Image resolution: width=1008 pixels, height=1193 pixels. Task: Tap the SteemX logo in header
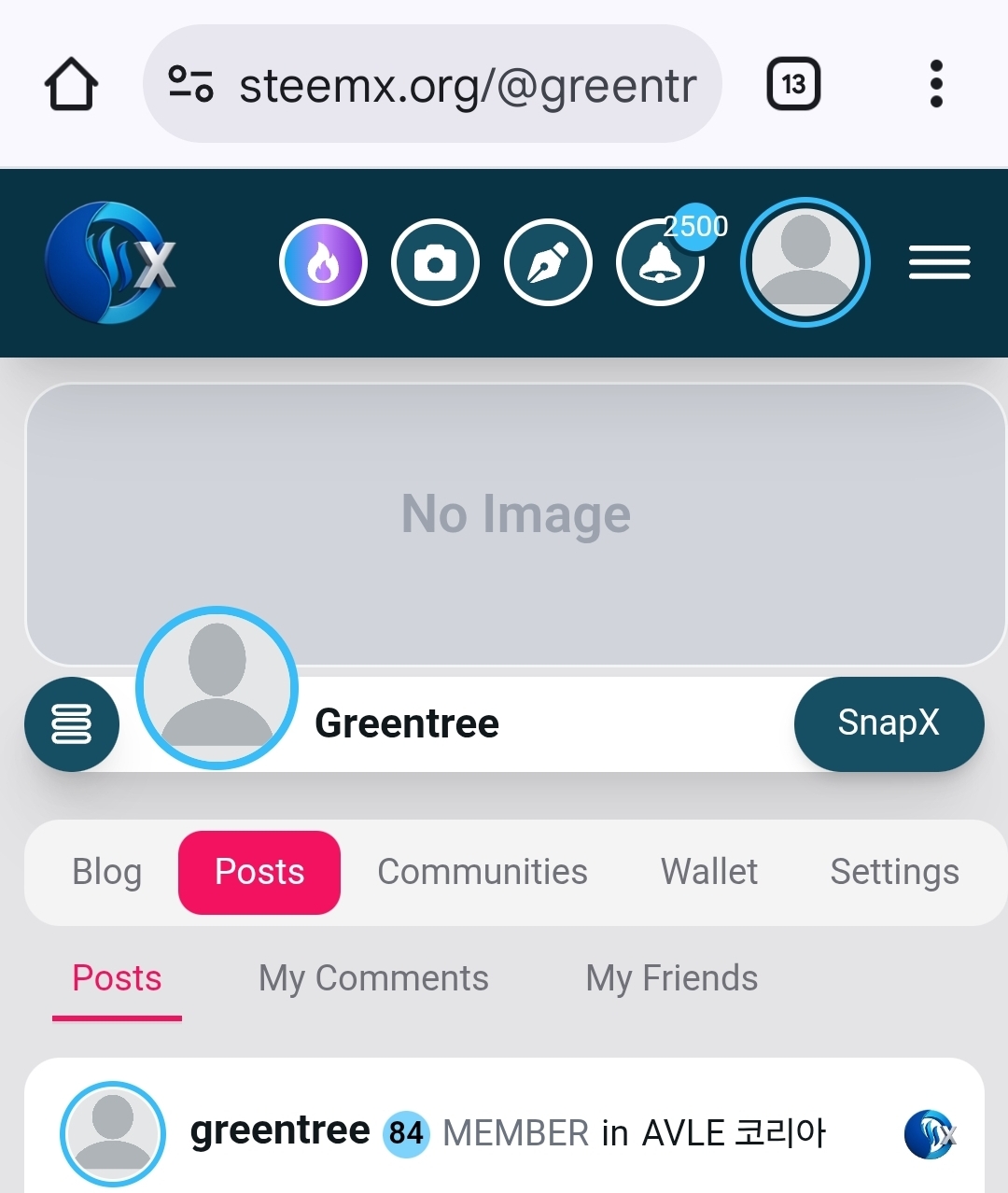coord(110,263)
